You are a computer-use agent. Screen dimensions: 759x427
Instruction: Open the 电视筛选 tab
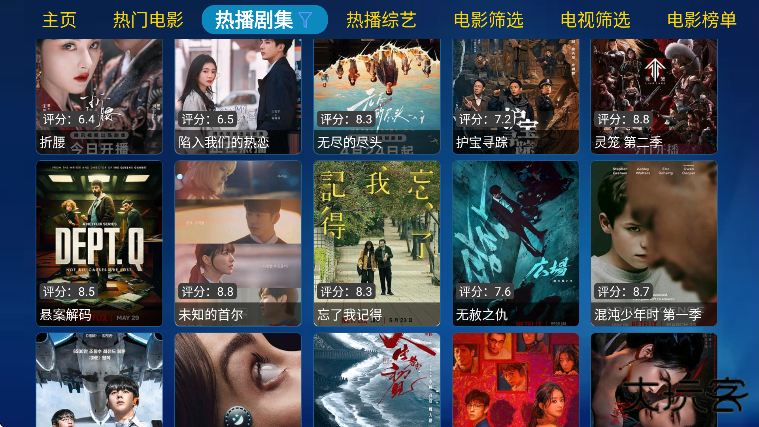(x=595, y=20)
